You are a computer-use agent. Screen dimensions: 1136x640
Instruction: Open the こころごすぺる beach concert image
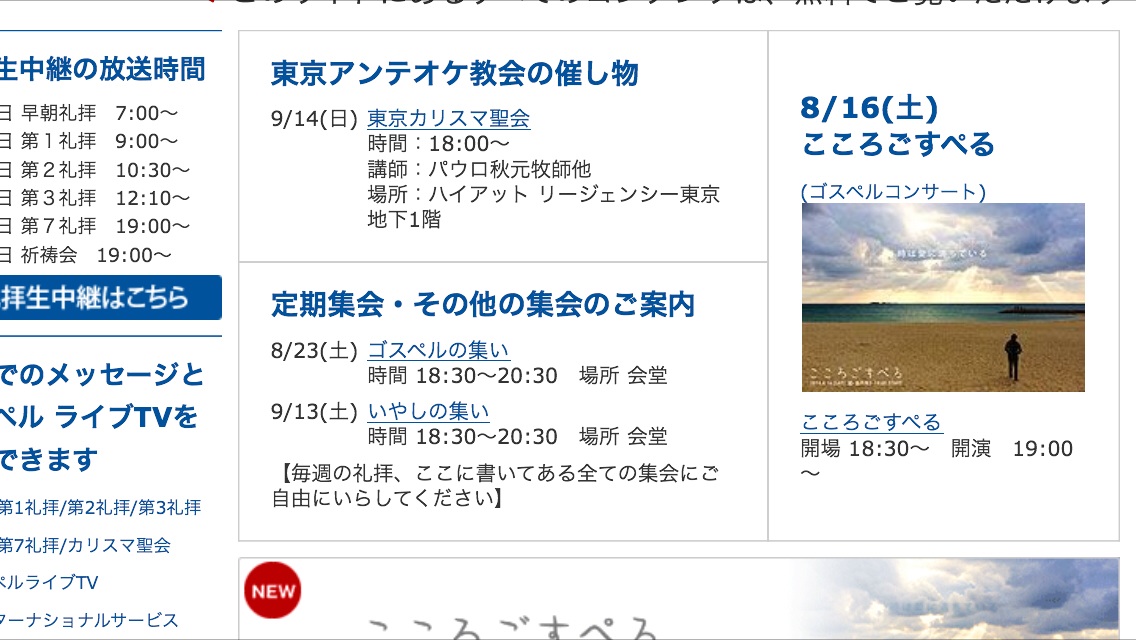coord(942,297)
